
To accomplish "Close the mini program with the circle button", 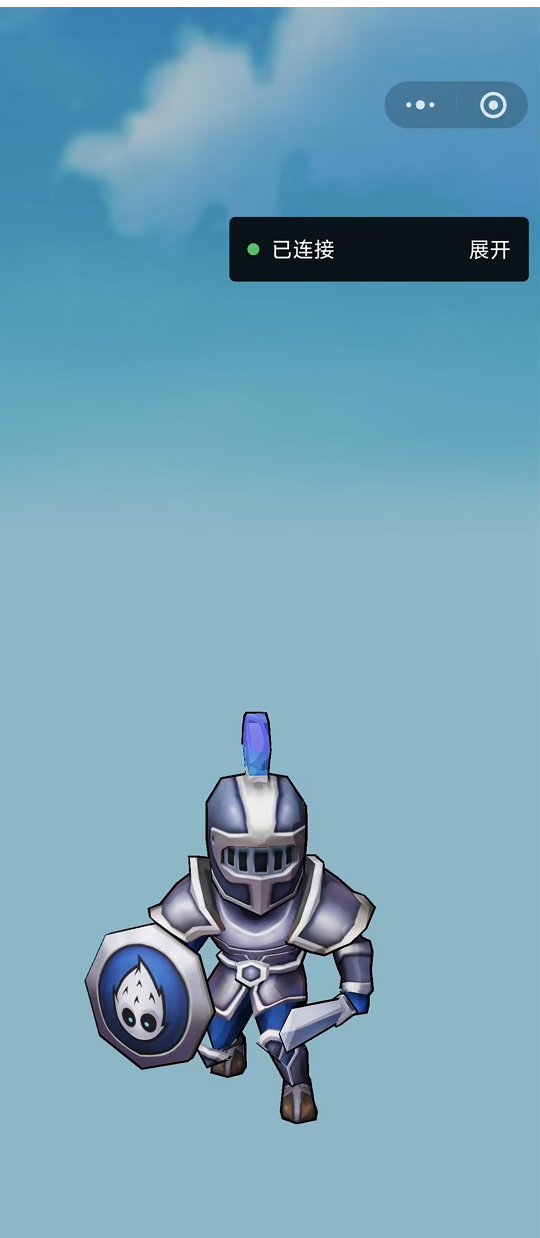I will (493, 105).
